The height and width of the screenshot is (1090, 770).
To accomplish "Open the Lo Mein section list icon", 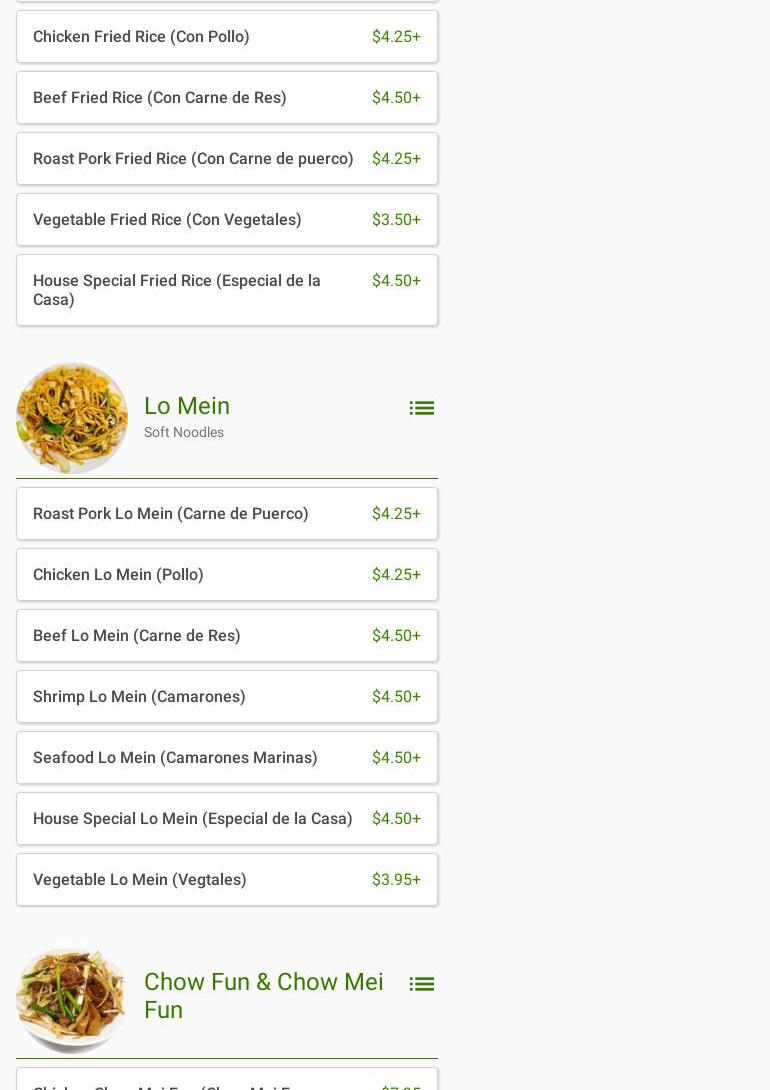I will point(421,408).
